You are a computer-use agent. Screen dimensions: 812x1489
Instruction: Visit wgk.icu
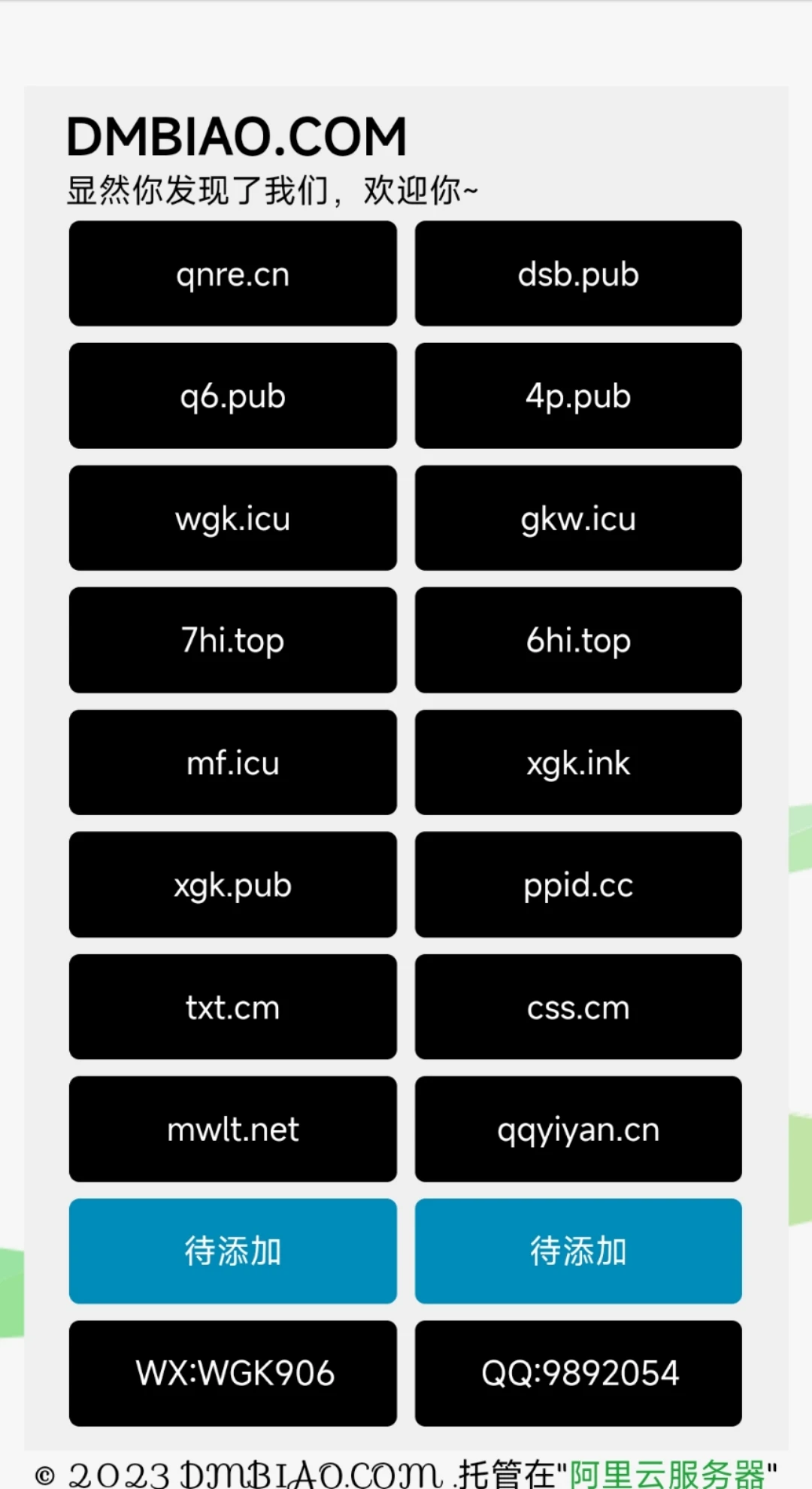click(x=232, y=518)
